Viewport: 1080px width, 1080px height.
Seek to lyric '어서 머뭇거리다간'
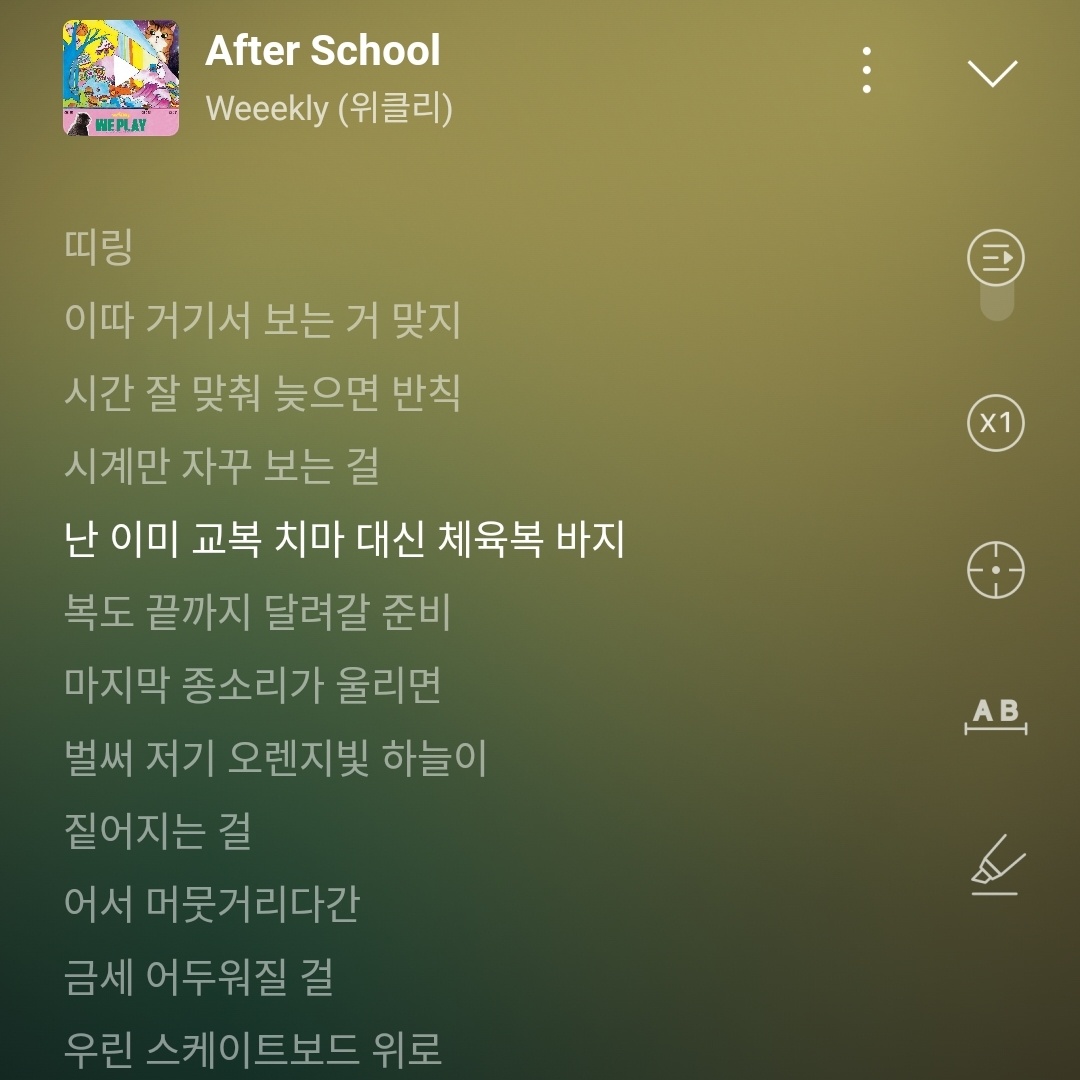pos(211,905)
